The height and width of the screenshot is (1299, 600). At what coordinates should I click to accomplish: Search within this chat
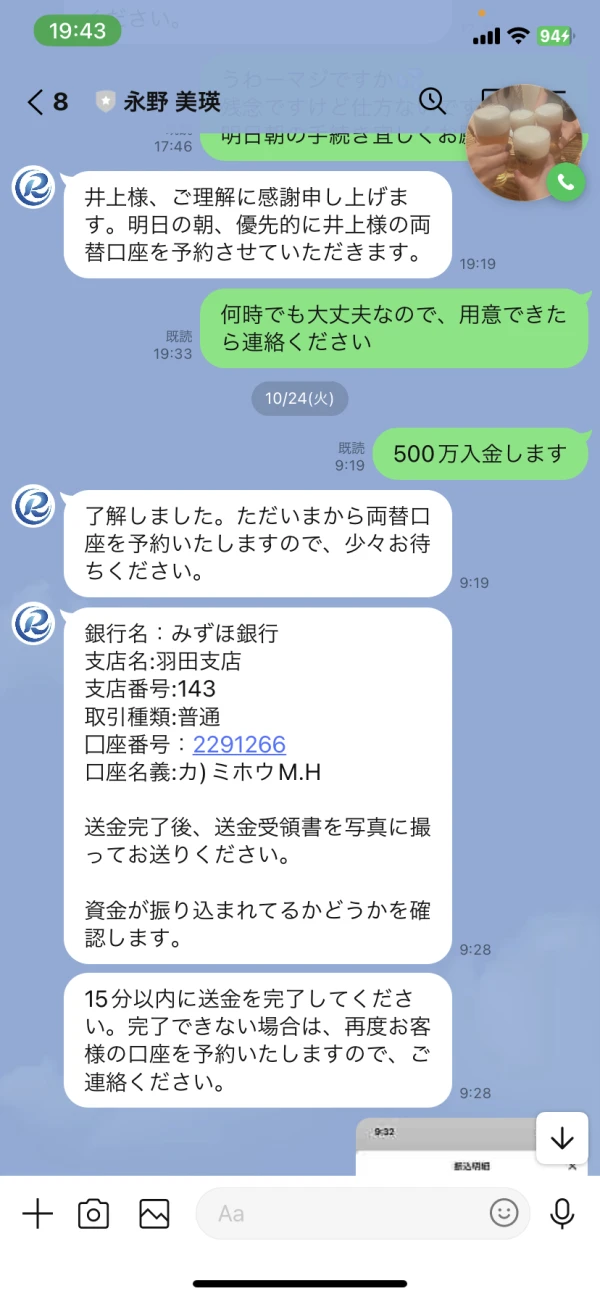pyautogui.click(x=432, y=100)
